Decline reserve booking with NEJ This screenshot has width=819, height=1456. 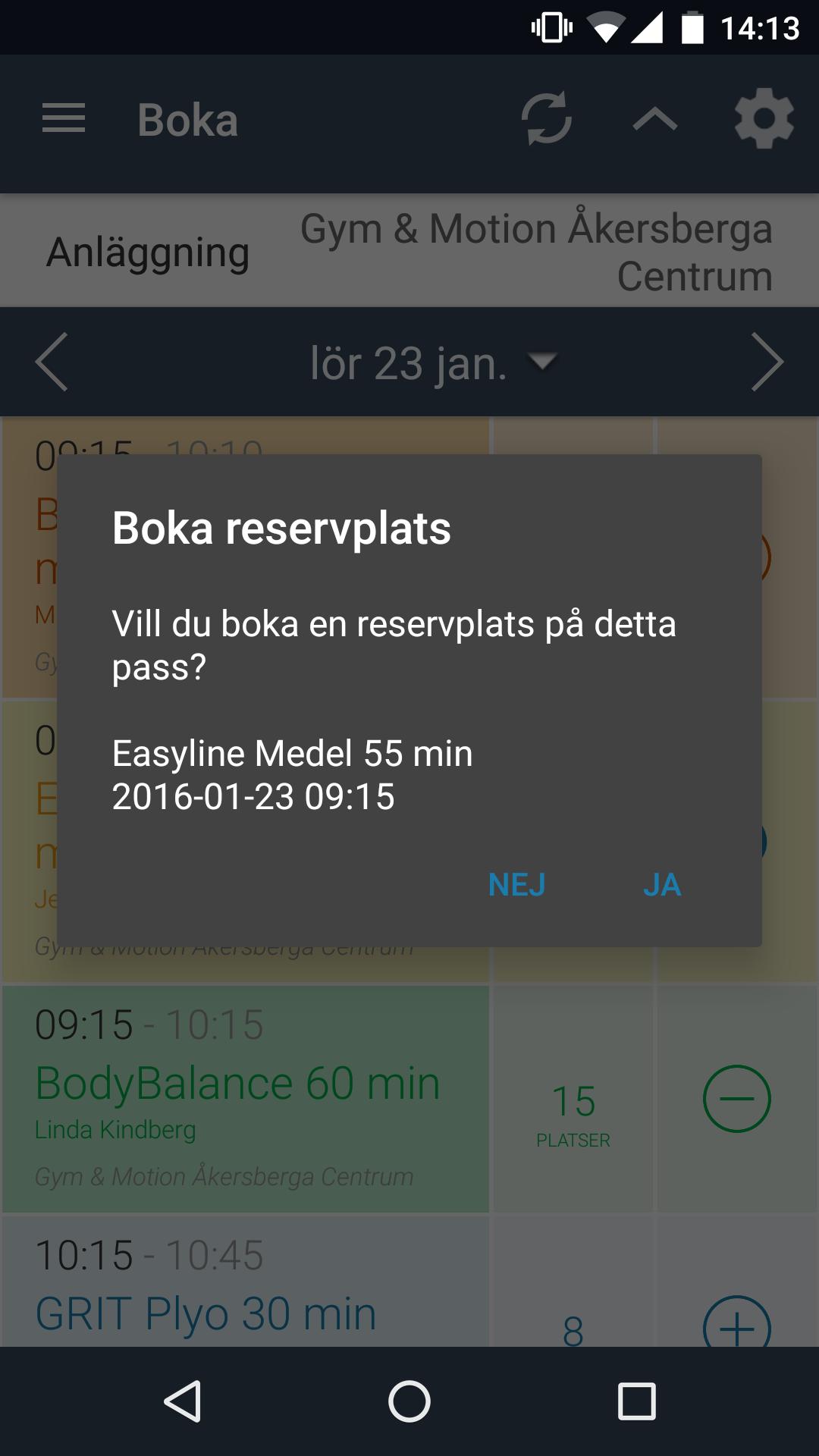516,885
